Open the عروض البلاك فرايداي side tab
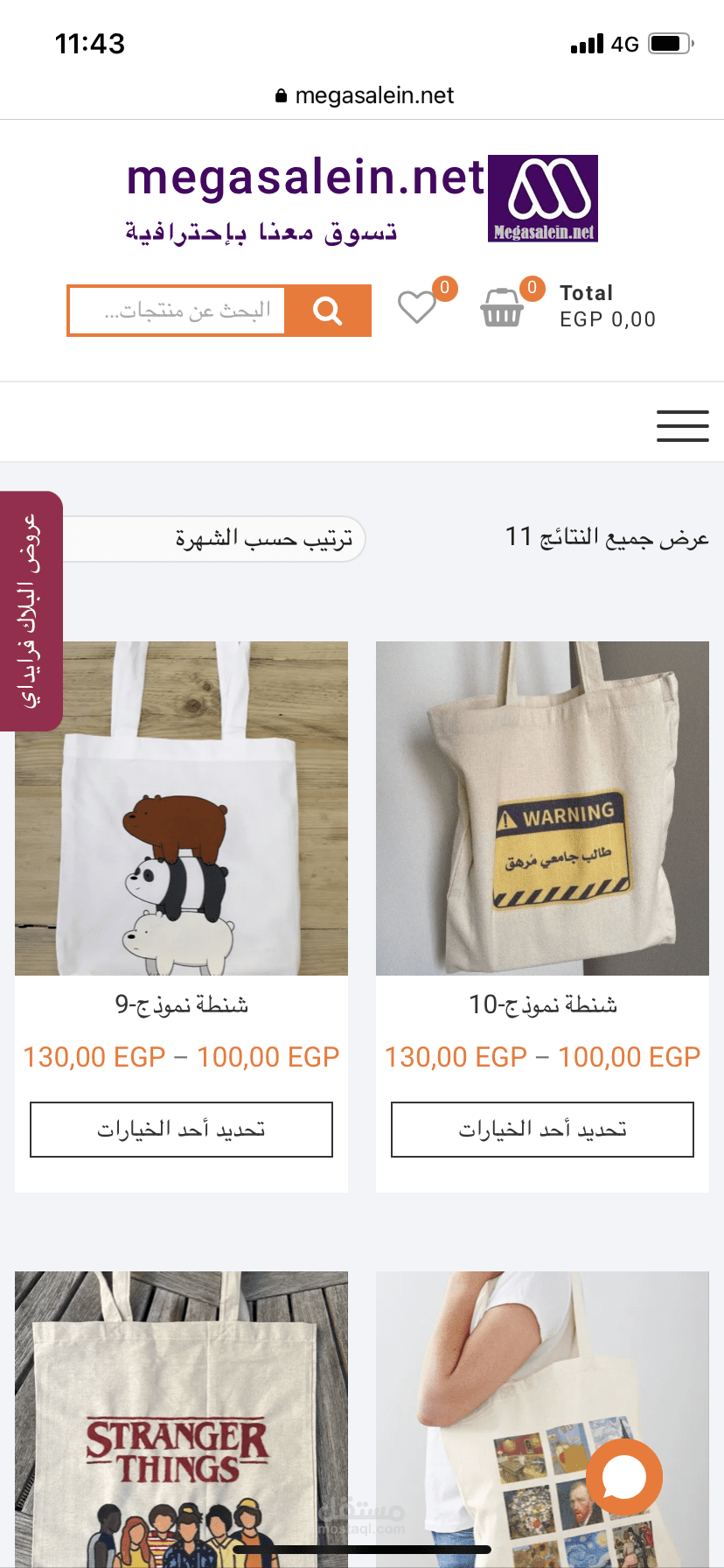The image size is (724, 1568). [x=31, y=610]
